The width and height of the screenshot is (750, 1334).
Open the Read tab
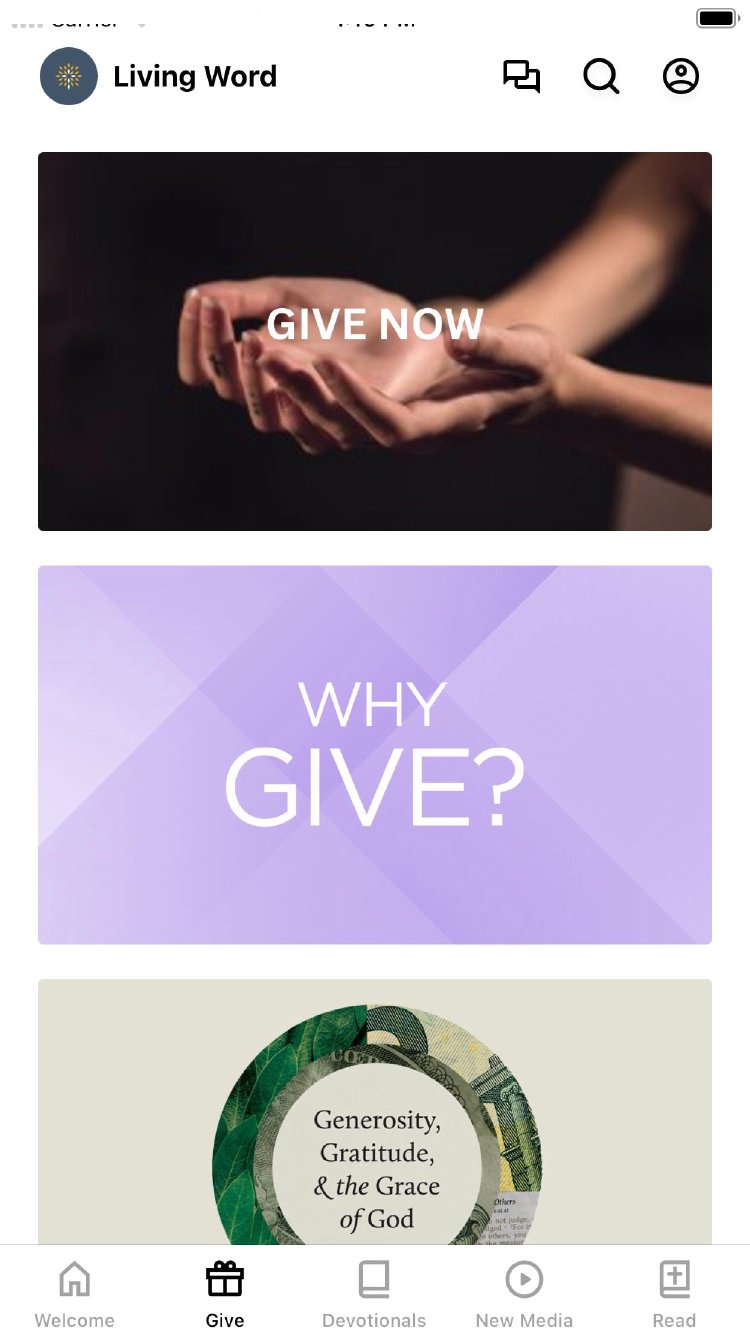pyautogui.click(x=674, y=1293)
